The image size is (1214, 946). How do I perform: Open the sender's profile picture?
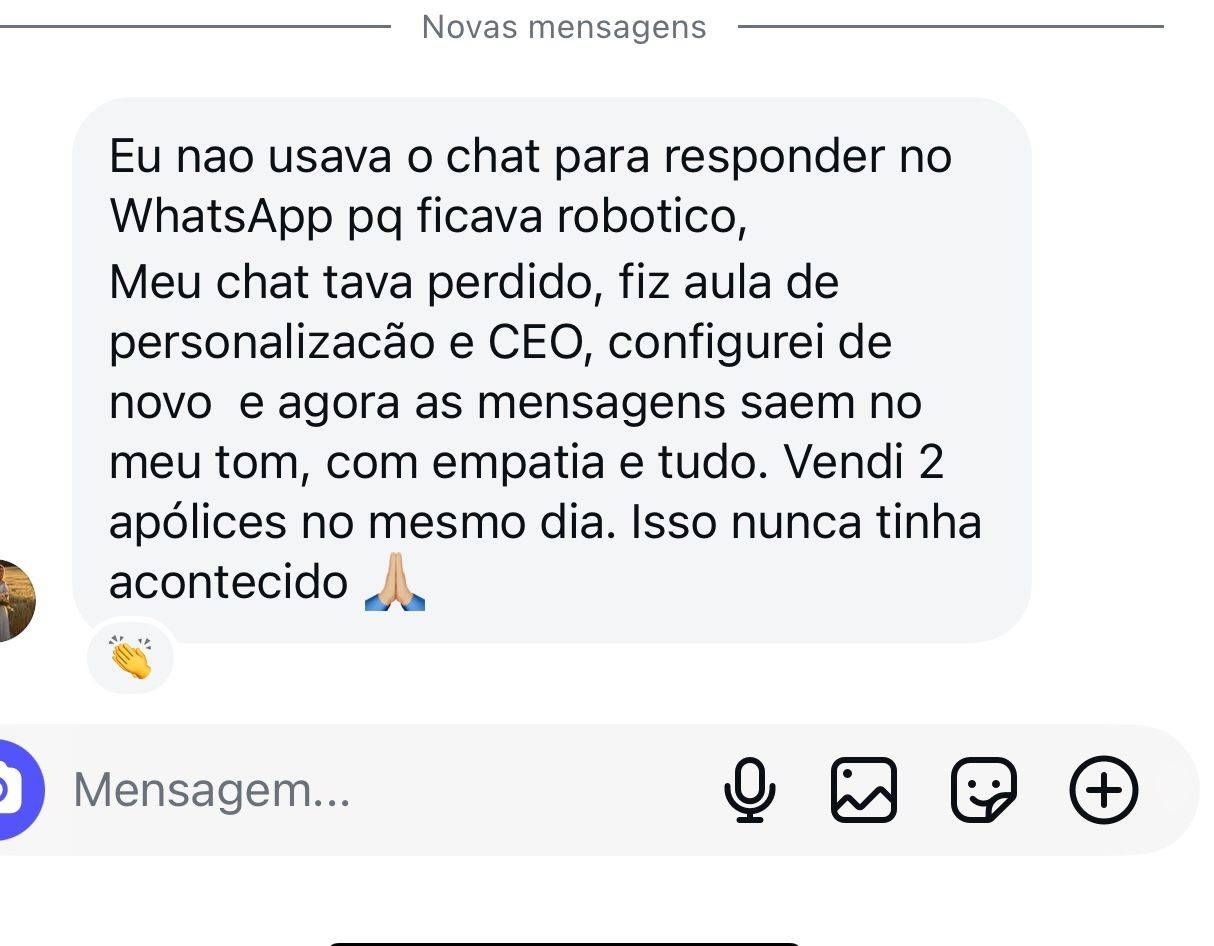pos(14,600)
